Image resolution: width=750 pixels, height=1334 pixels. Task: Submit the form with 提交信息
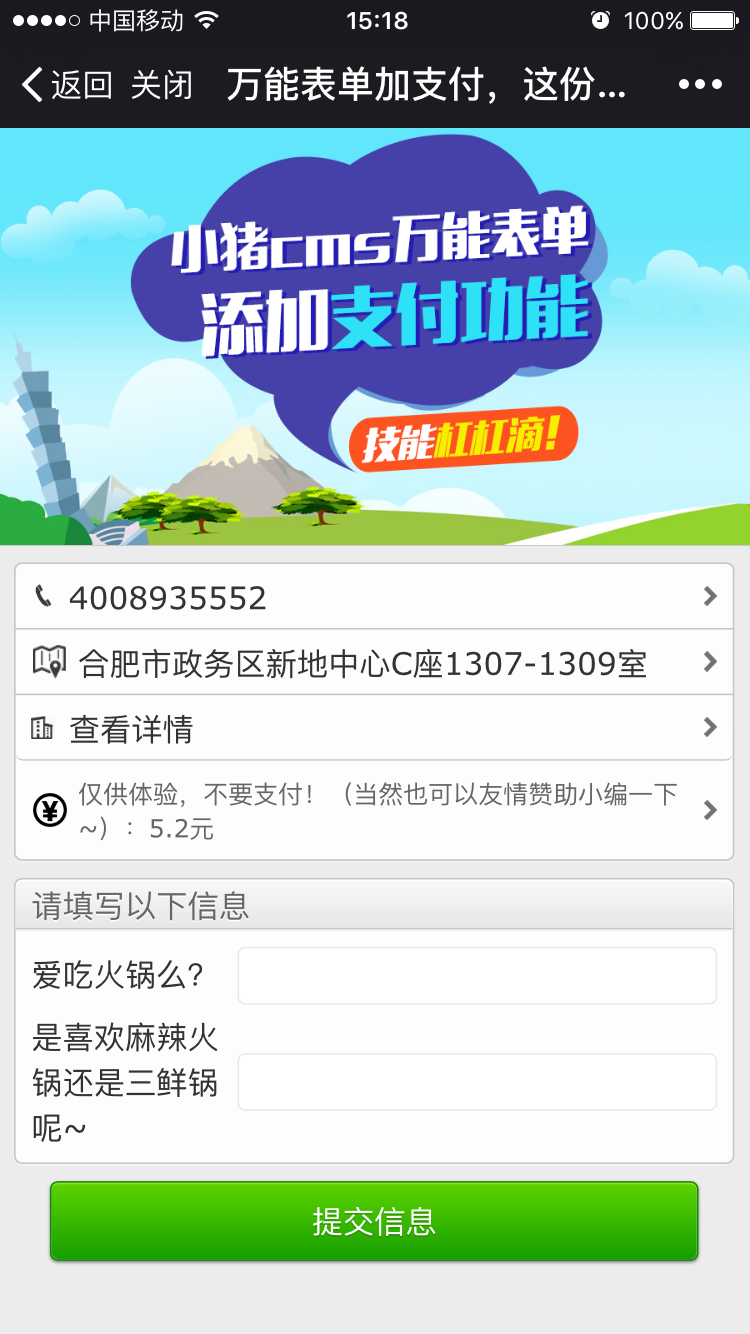tap(374, 1221)
